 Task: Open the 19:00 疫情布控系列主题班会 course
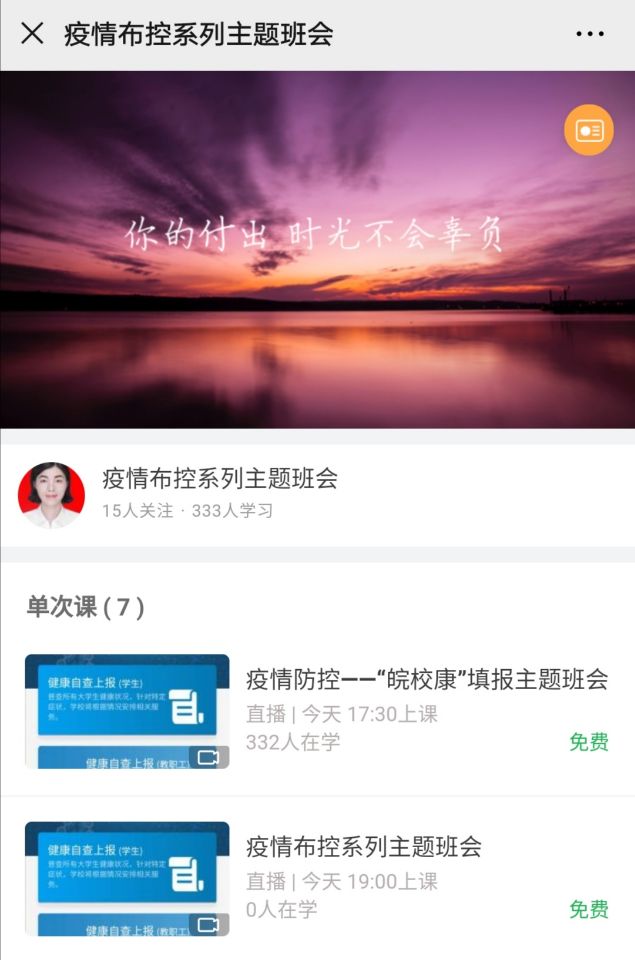(364, 847)
